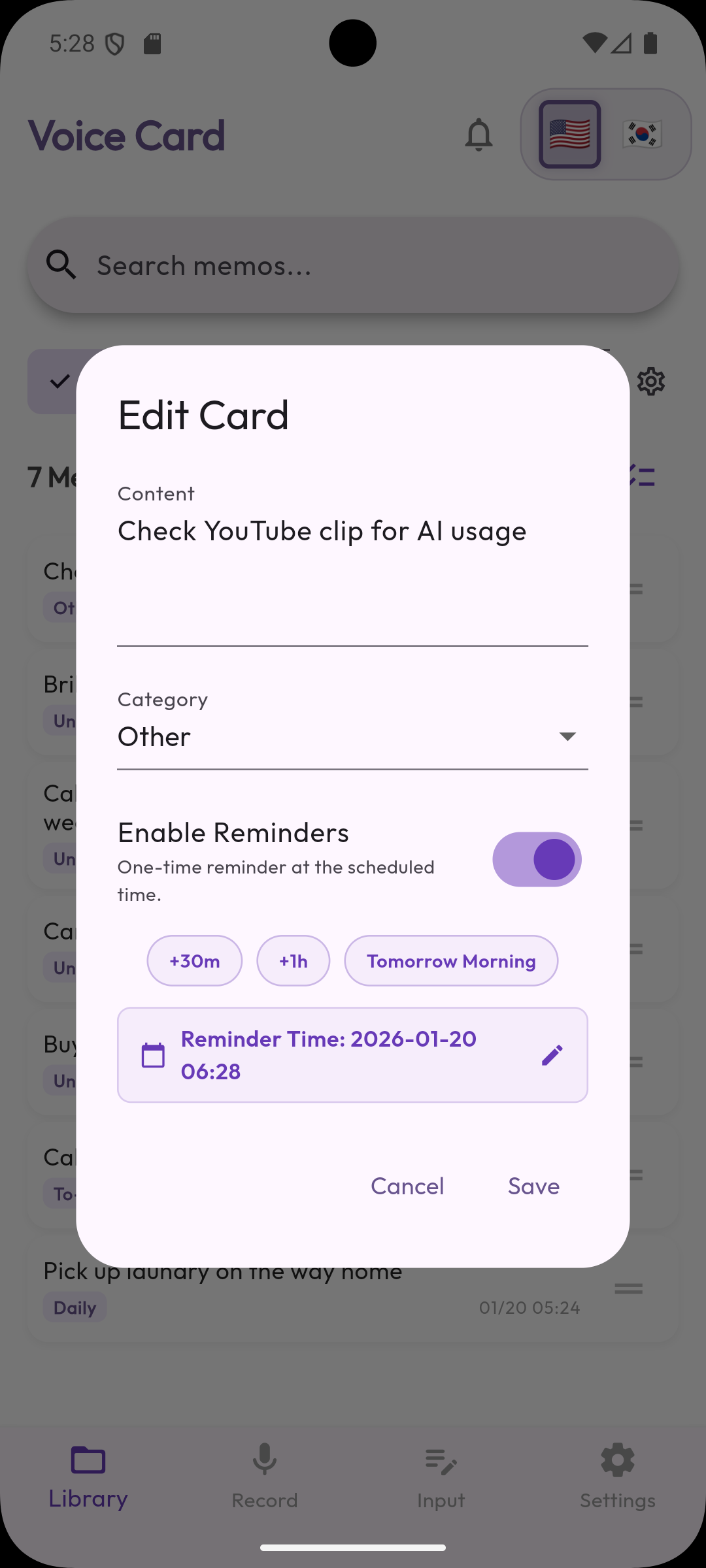
Task: Expand the category selector arrow
Action: pyautogui.click(x=567, y=736)
